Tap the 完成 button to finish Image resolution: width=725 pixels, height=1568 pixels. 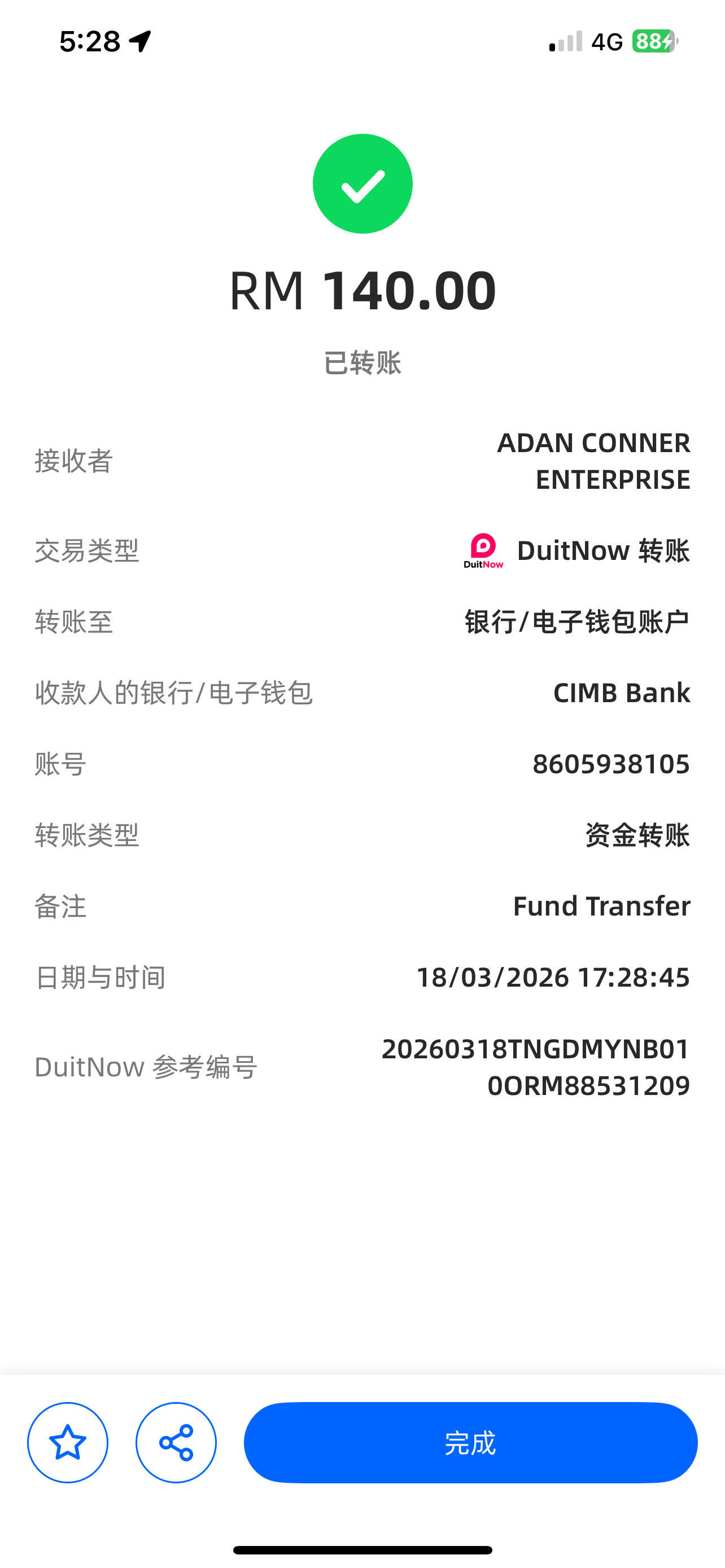[x=470, y=1442]
